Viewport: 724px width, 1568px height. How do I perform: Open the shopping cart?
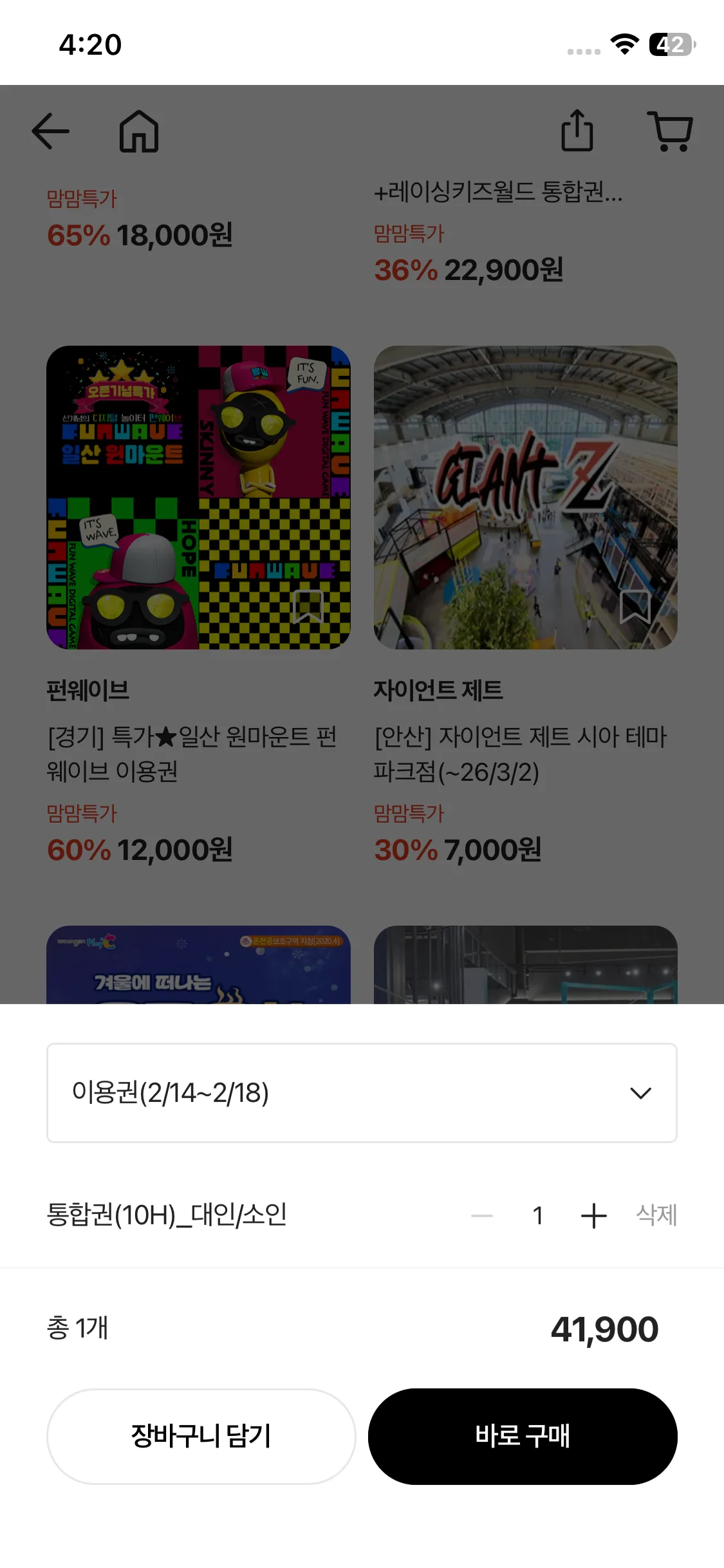671,131
